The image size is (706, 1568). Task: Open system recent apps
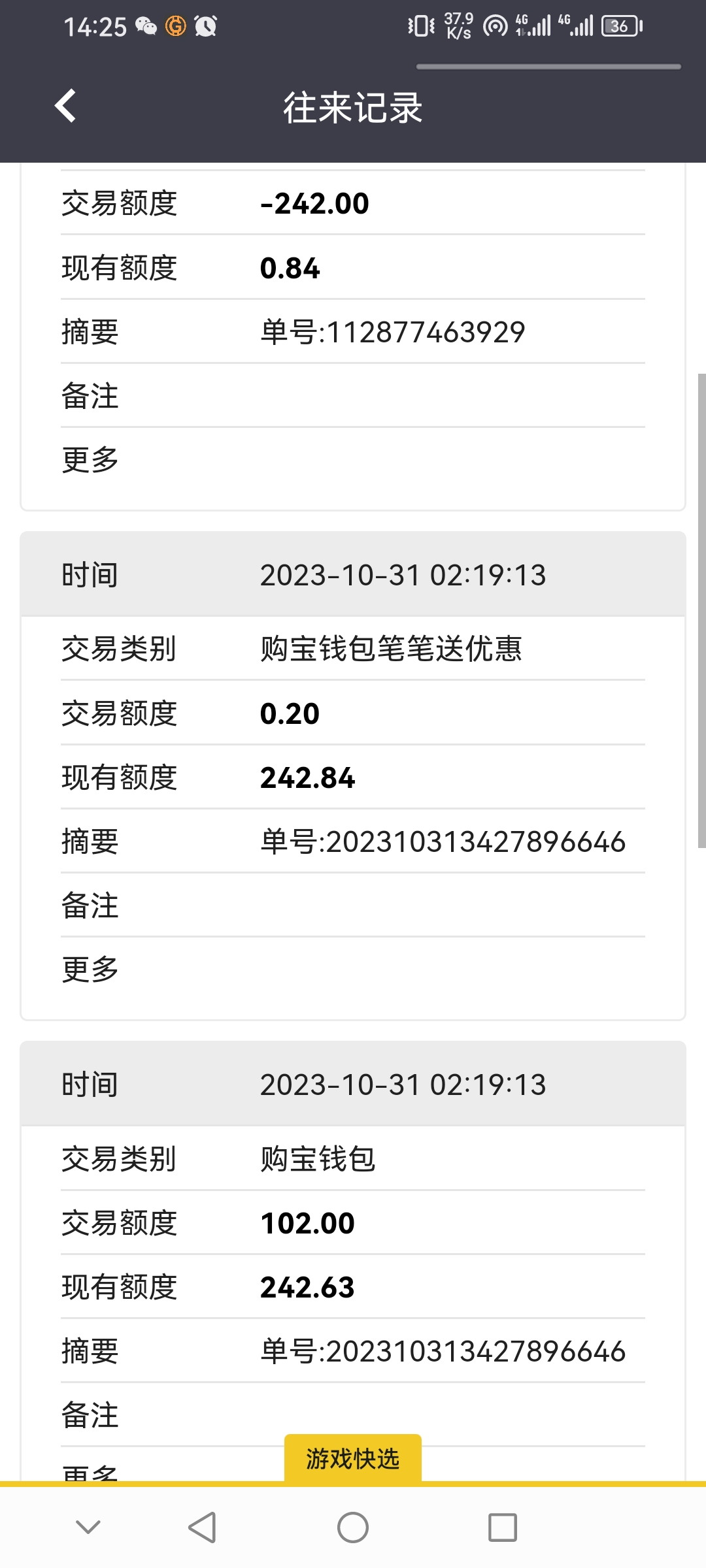pyautogui.click(x=502, y=1527)
